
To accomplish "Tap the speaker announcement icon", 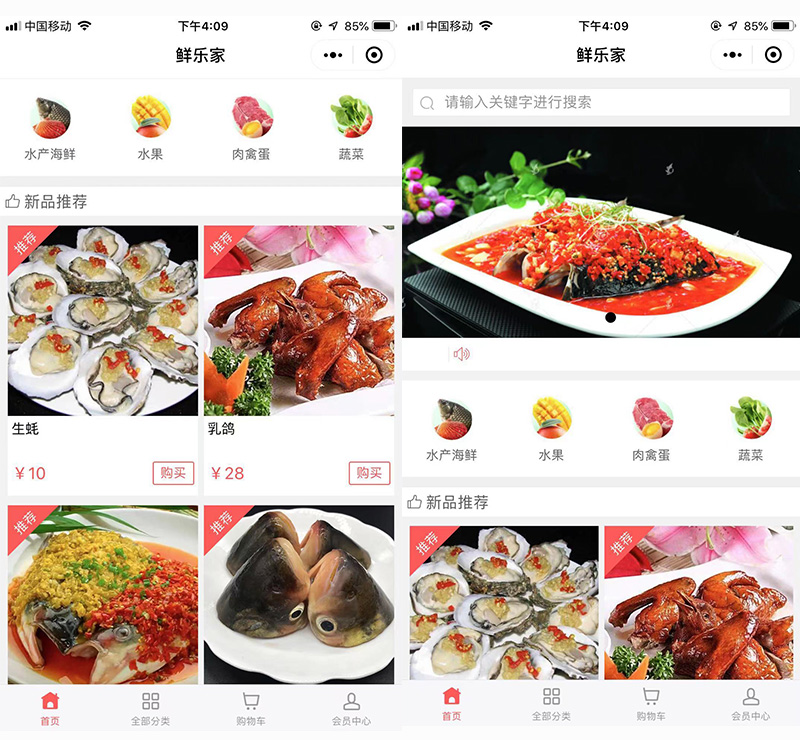I will click(x=461, y=354).
